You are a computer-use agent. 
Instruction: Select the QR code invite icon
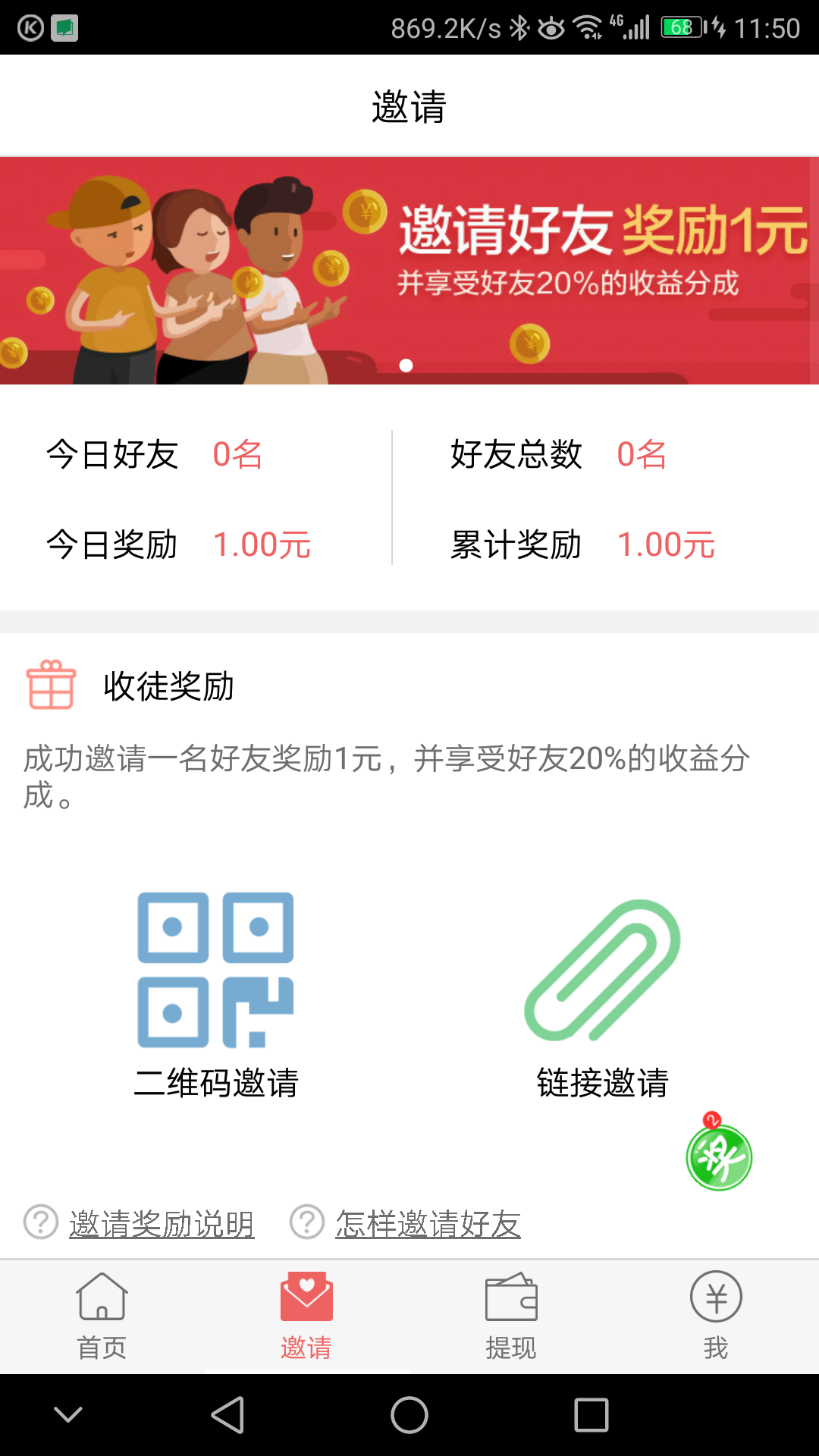point(216,971)
